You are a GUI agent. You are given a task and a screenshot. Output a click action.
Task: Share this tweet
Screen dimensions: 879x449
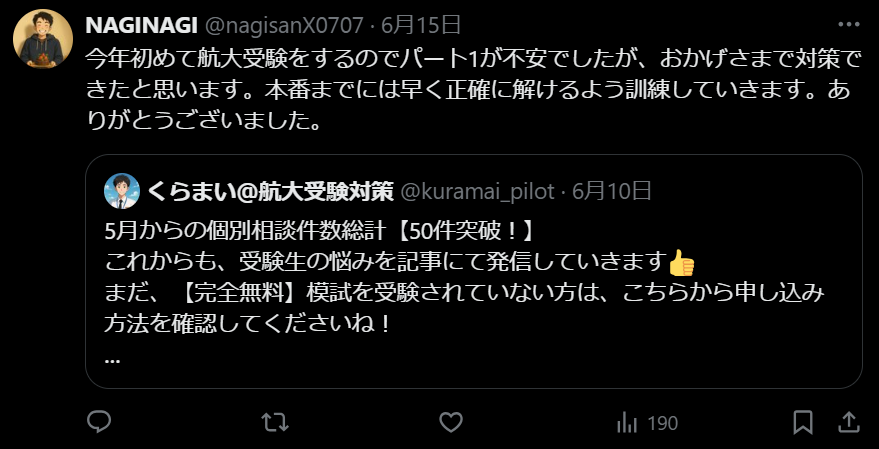pyautogui.click(x=847, y=422)
